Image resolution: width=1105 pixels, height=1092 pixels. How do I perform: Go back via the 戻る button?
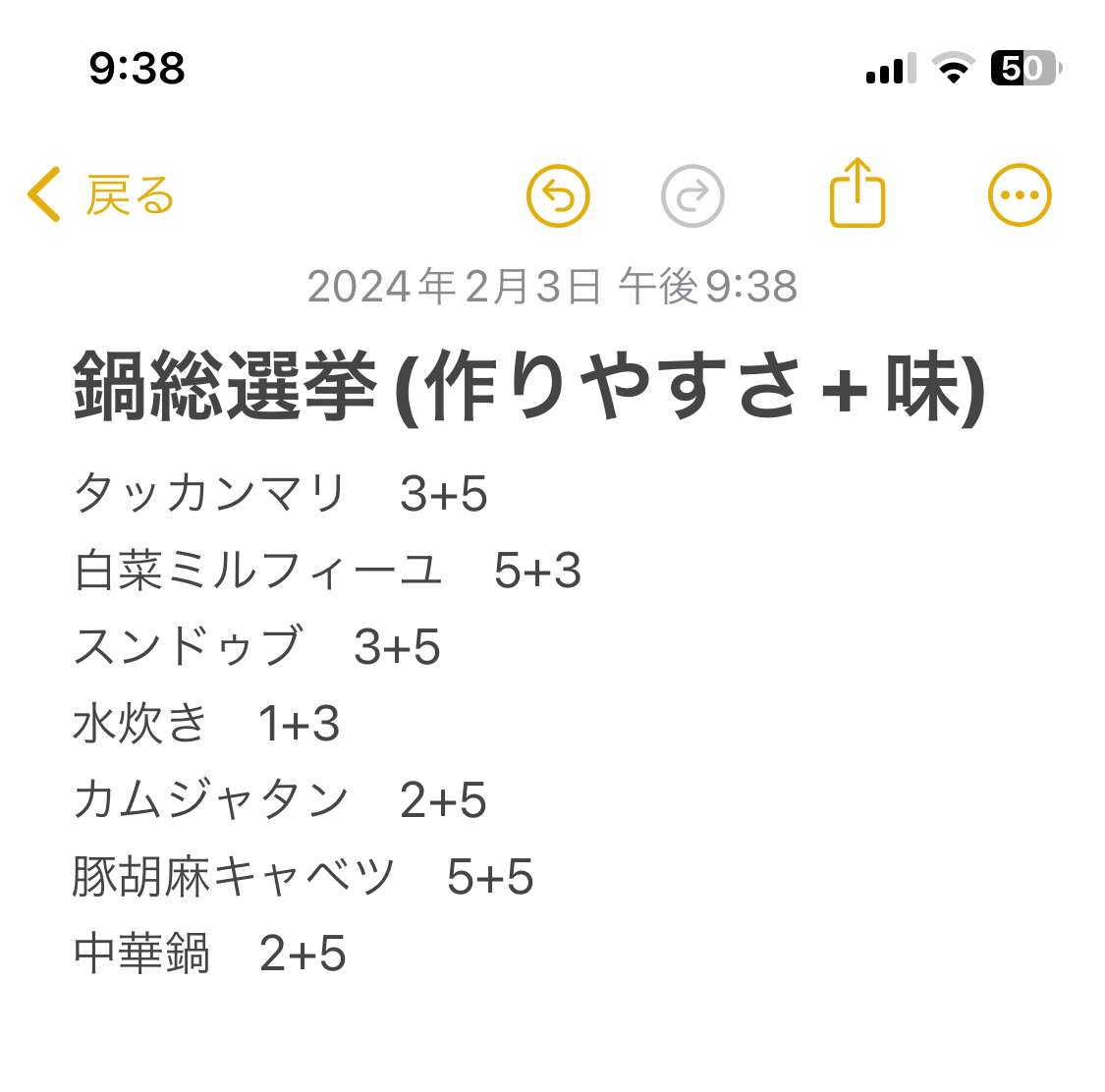click(100, 194)
